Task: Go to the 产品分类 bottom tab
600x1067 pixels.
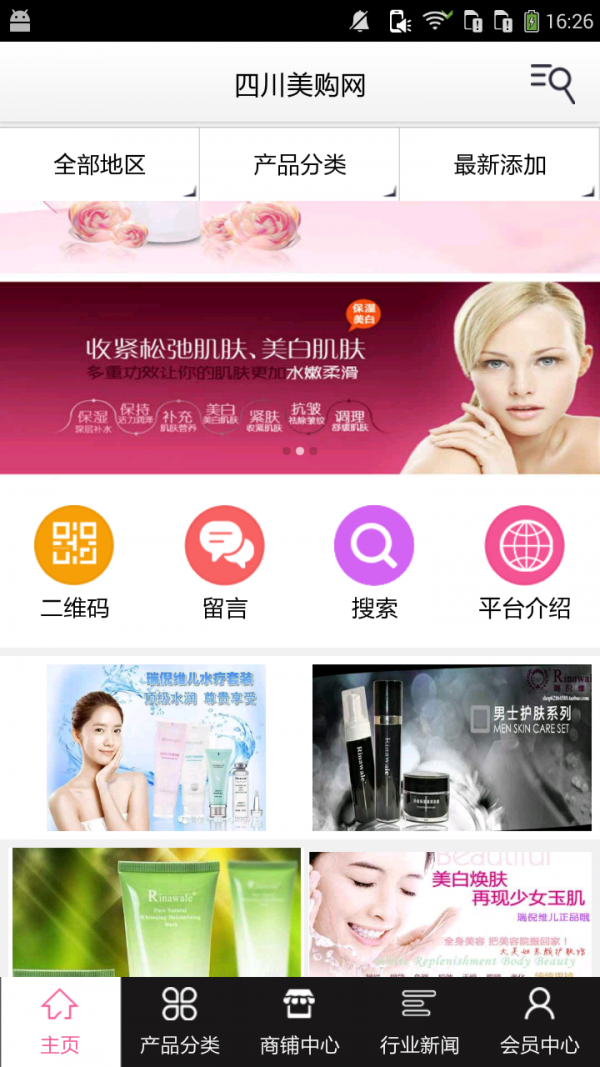Action: point(180,1021)
